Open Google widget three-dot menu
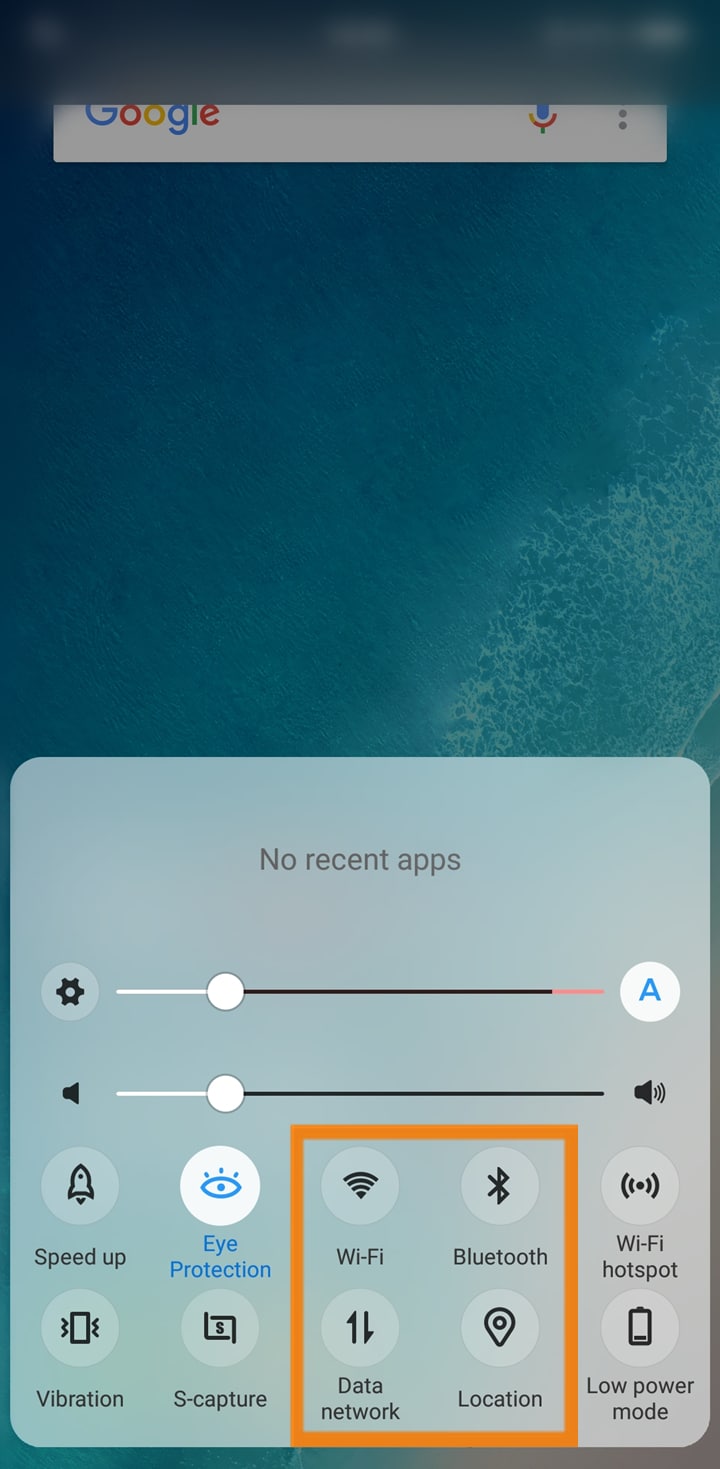 tap(622, 120)
